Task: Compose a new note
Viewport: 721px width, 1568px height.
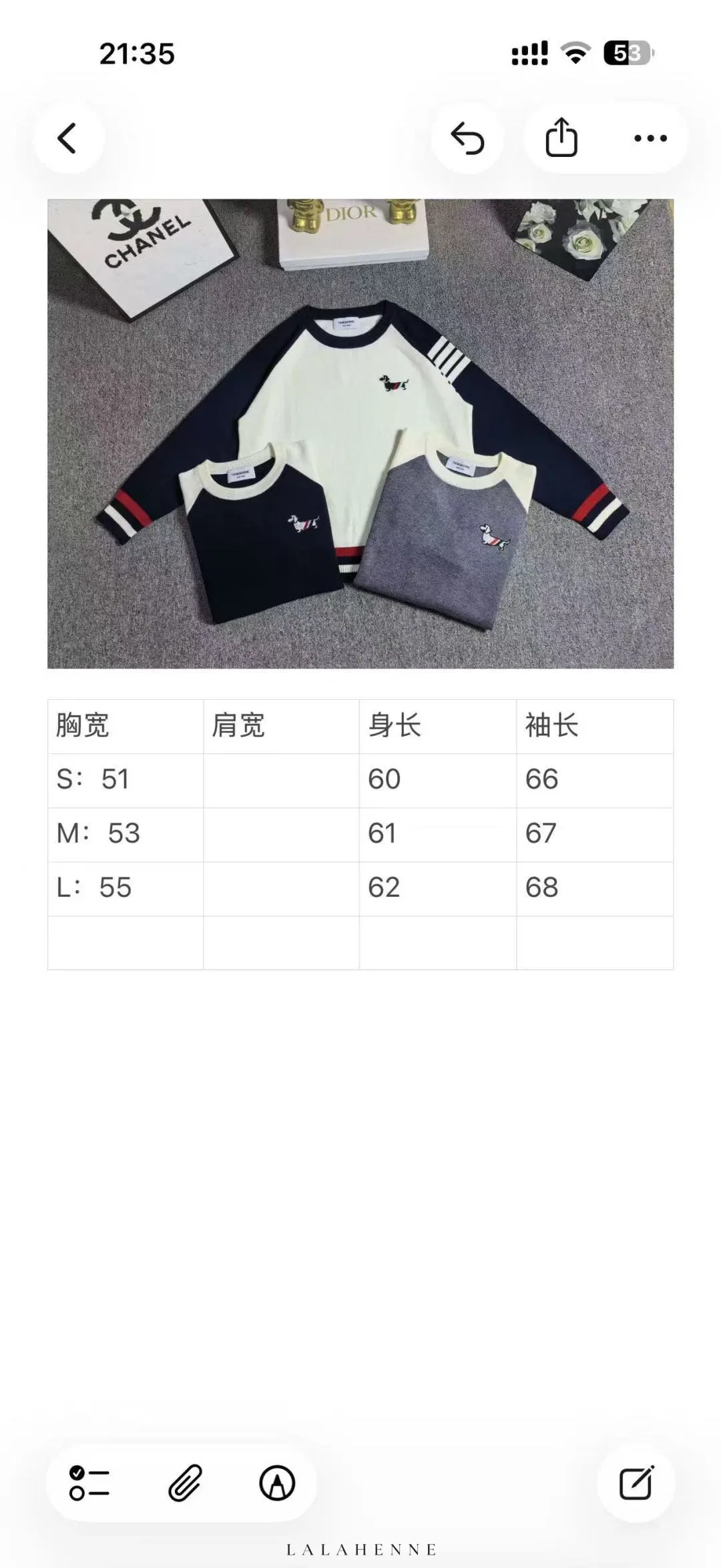Action: tap(636, 1483)
